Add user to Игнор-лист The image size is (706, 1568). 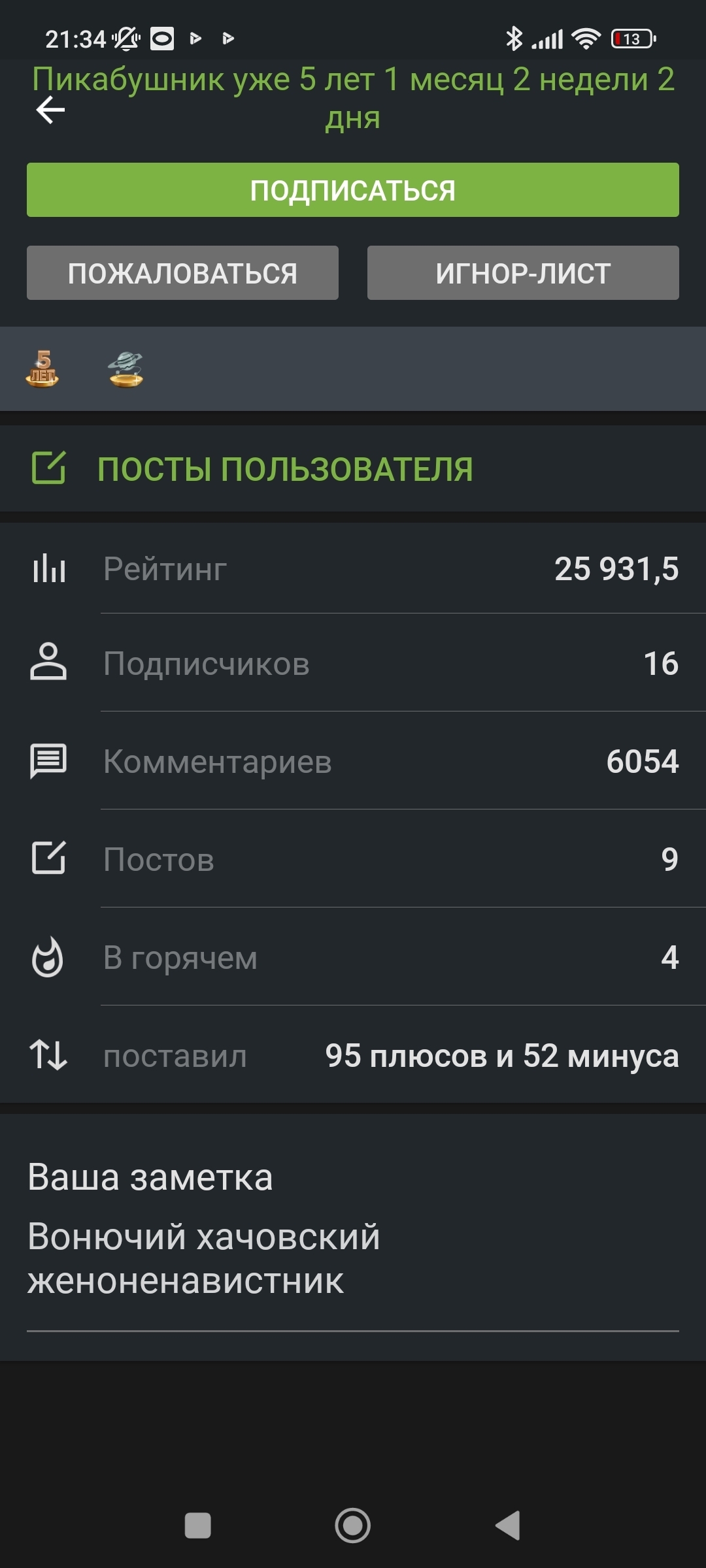tap(523, 273)
